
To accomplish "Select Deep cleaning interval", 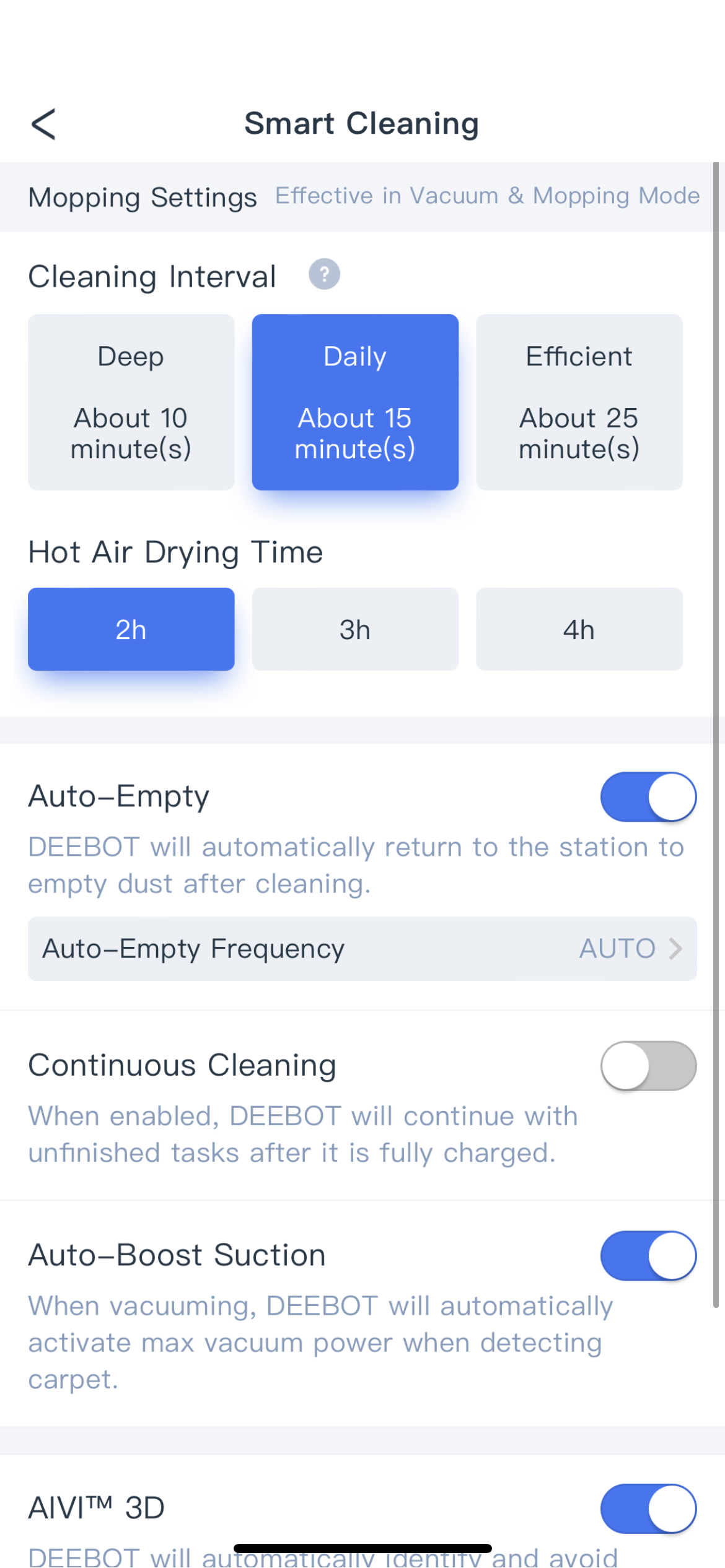I will (x=131, y=402).
